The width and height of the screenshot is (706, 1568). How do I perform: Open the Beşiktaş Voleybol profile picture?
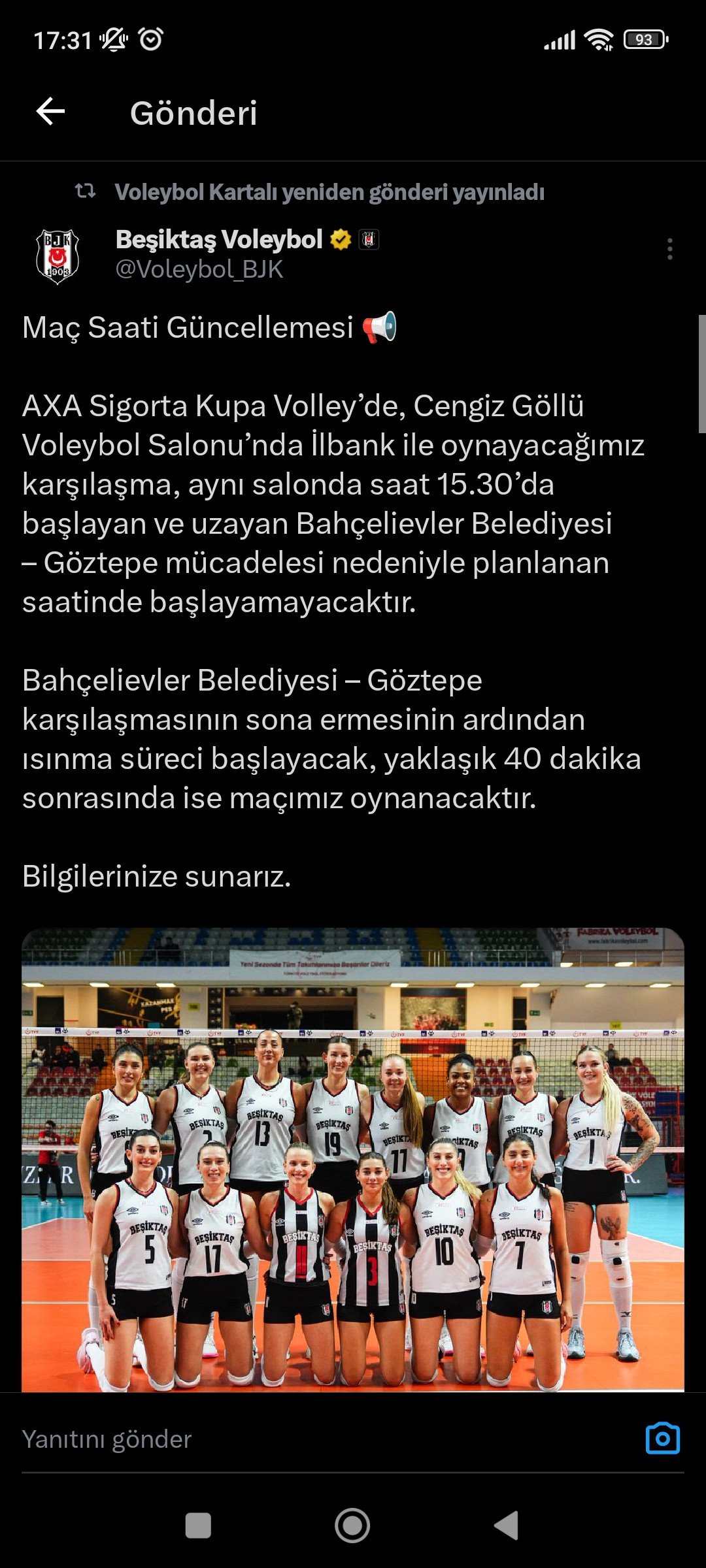click(x=58, y=255)
